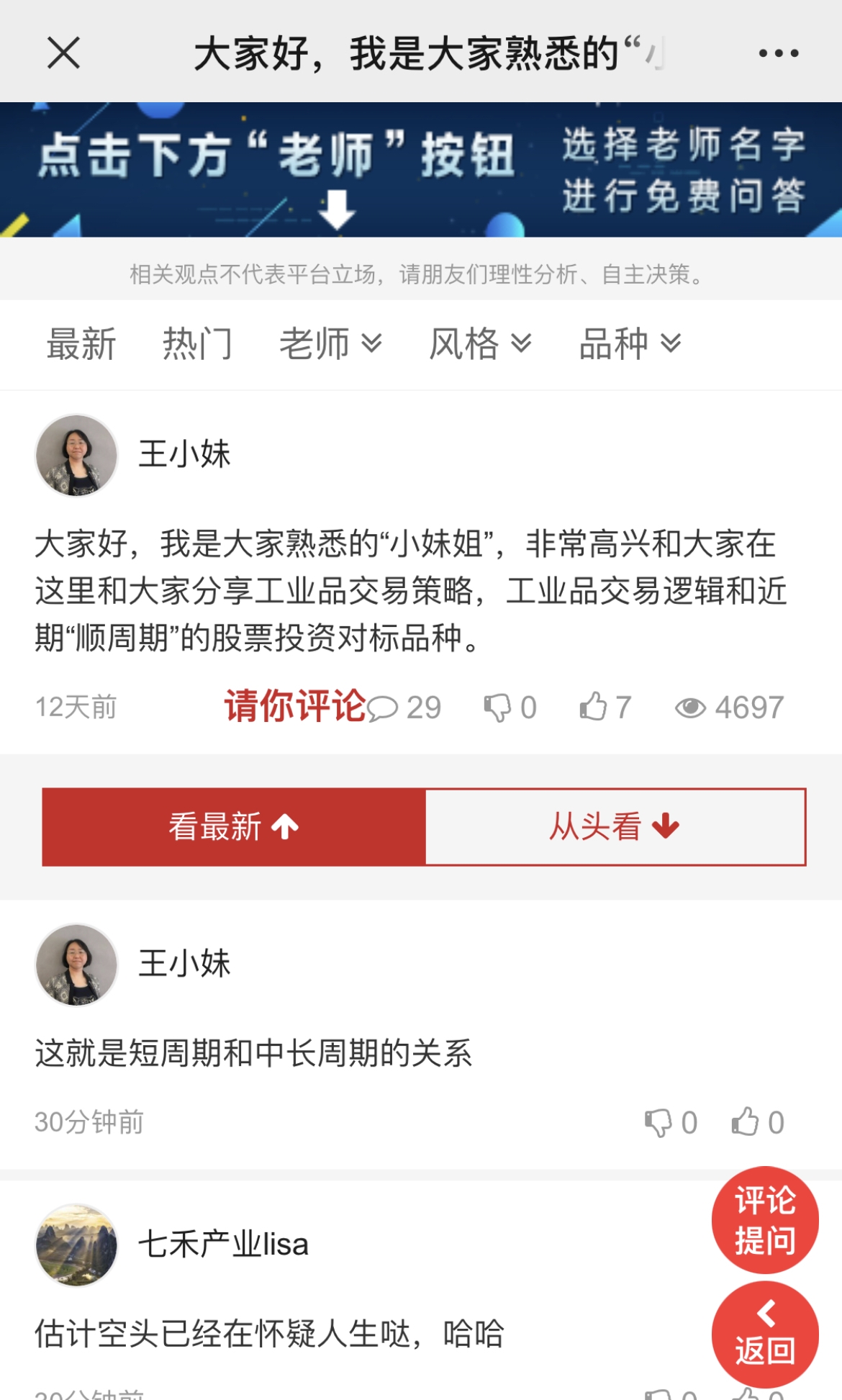Tap the 返回 floating button
Image resolution: width=842 pixels, height=1400 pixels.
765,1334
